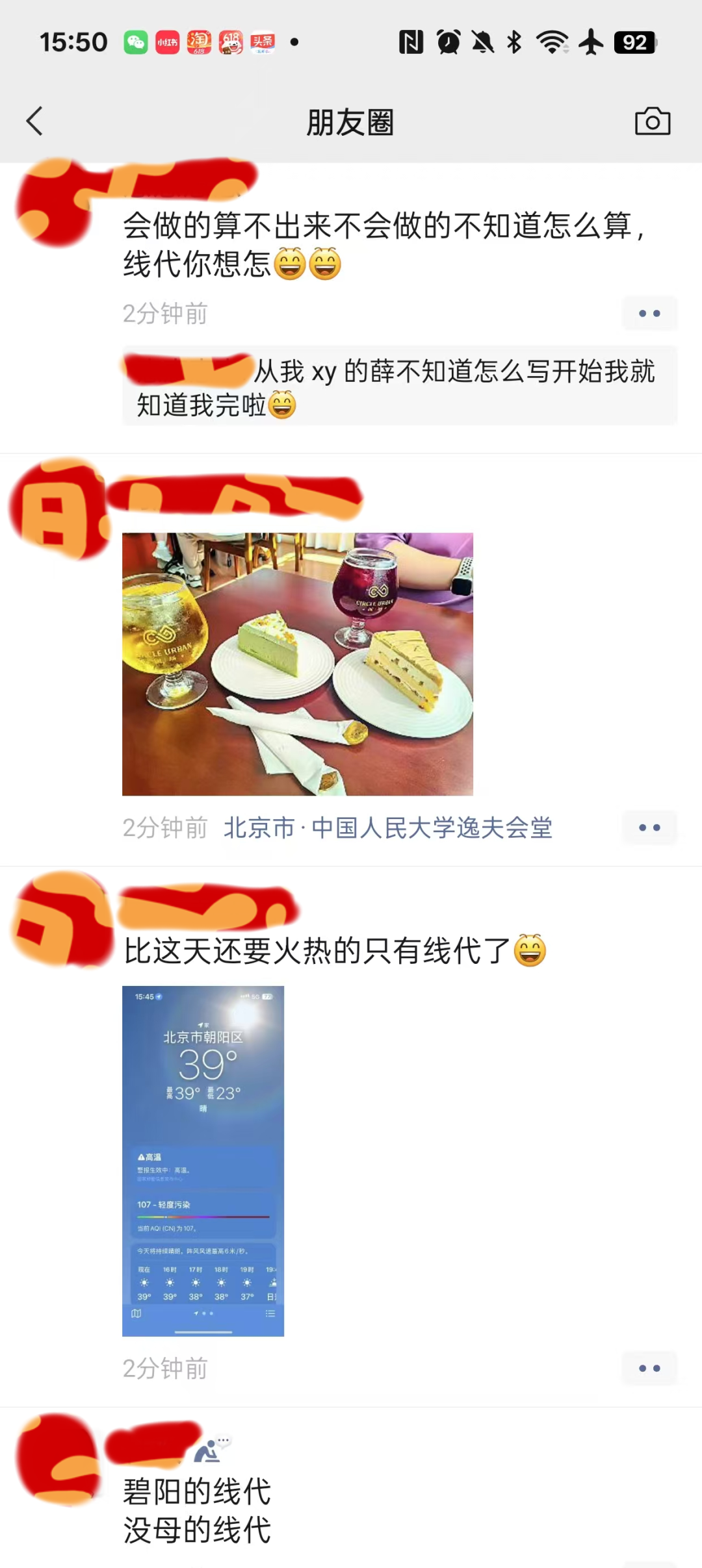Open the two-dot menu on the 线代你想怎 post
Screen dimensions: 702x1568
click(x=649, y=314)
